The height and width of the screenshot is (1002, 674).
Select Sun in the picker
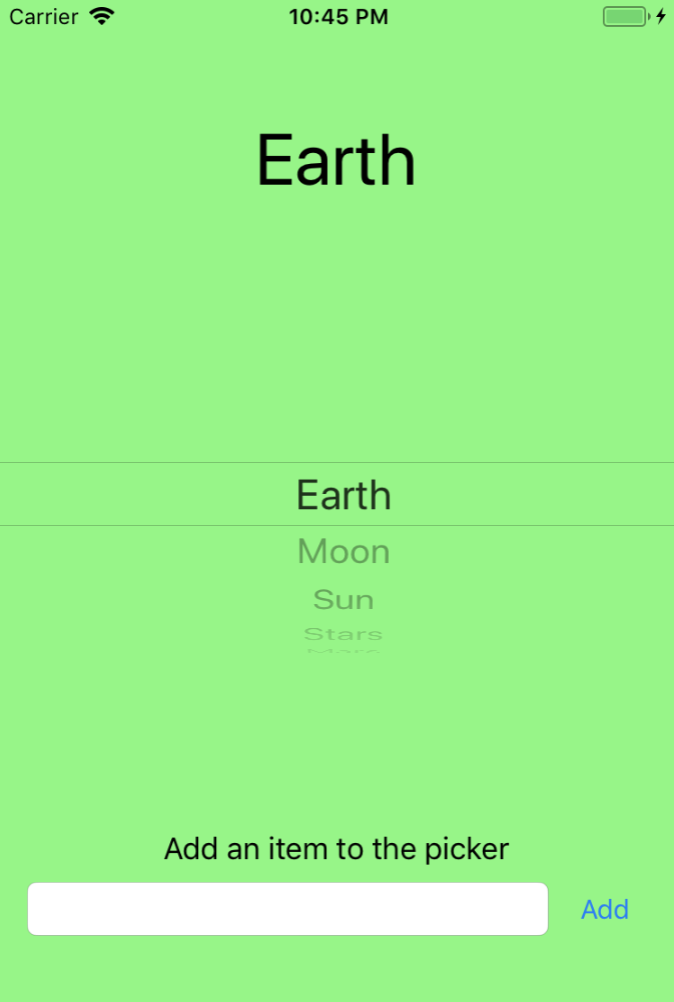click(x=343, y=600)
